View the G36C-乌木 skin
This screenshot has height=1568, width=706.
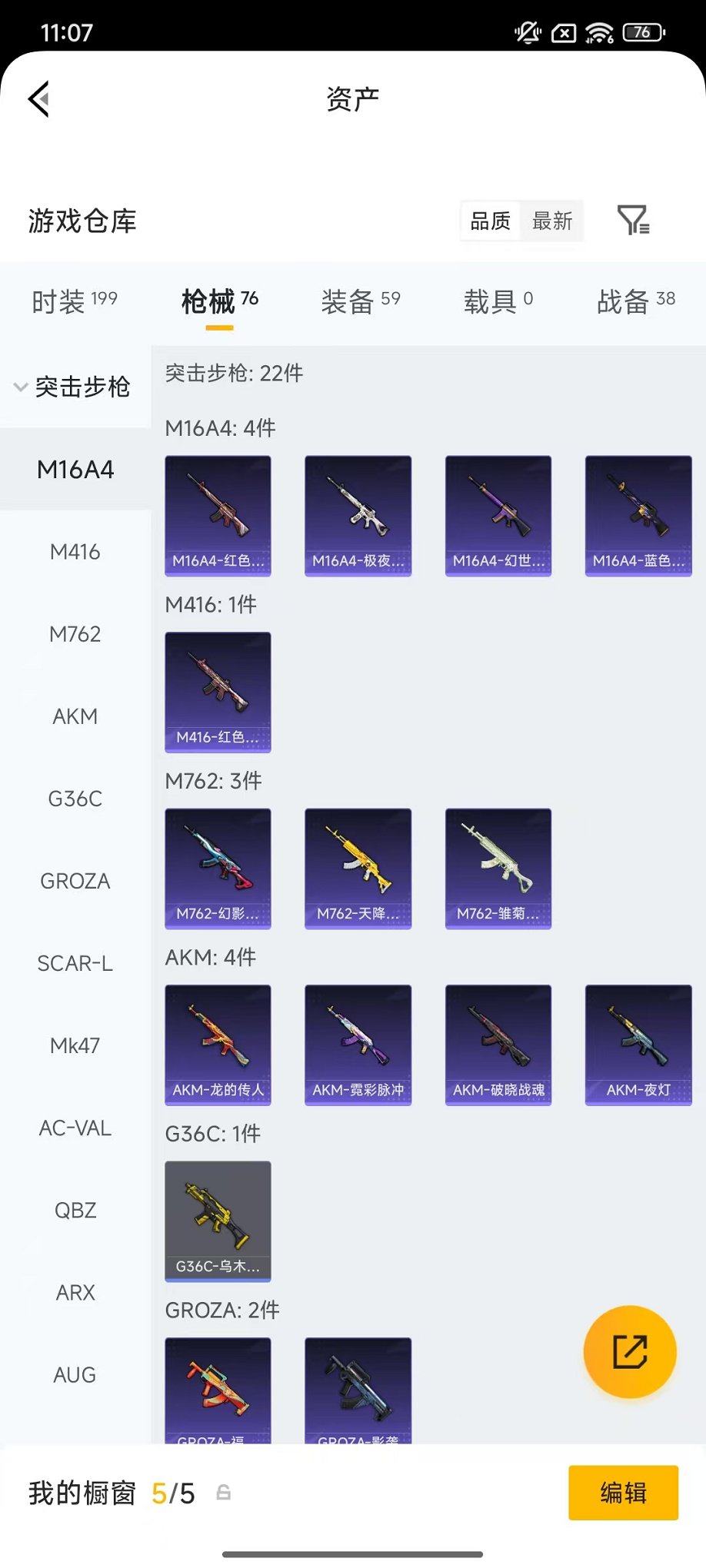(218, 1221)
